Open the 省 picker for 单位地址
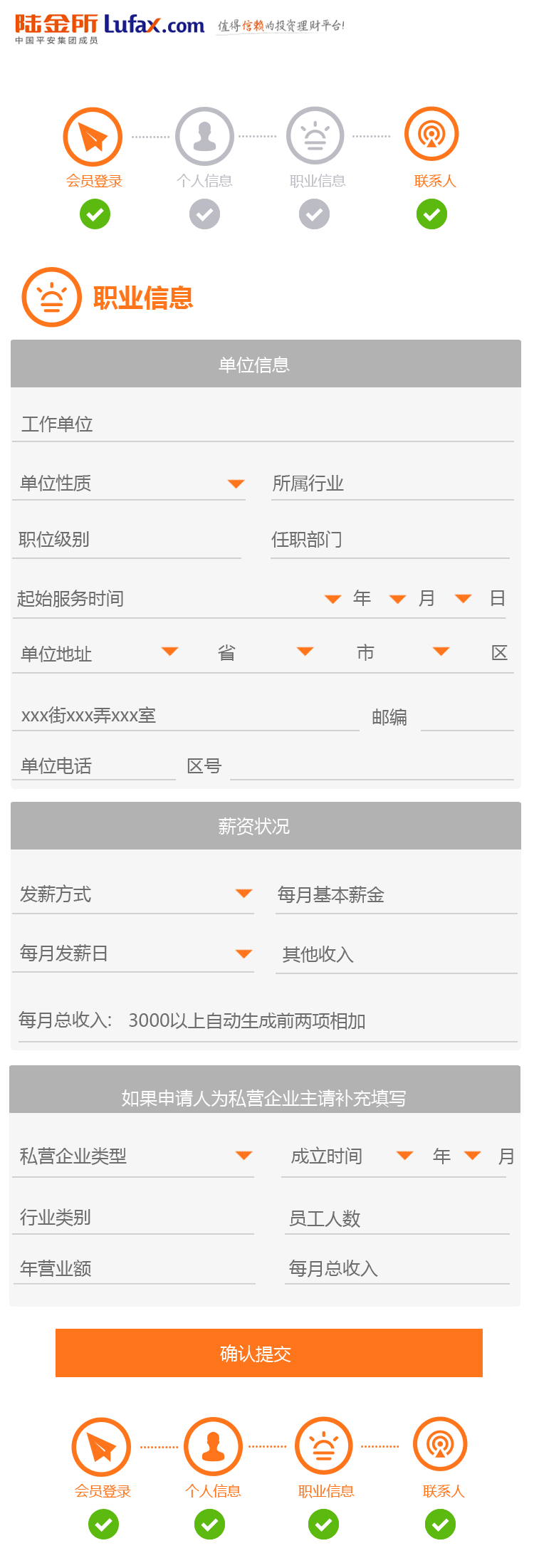This screenshot has width=534, height=1568. tap(170, 652)
